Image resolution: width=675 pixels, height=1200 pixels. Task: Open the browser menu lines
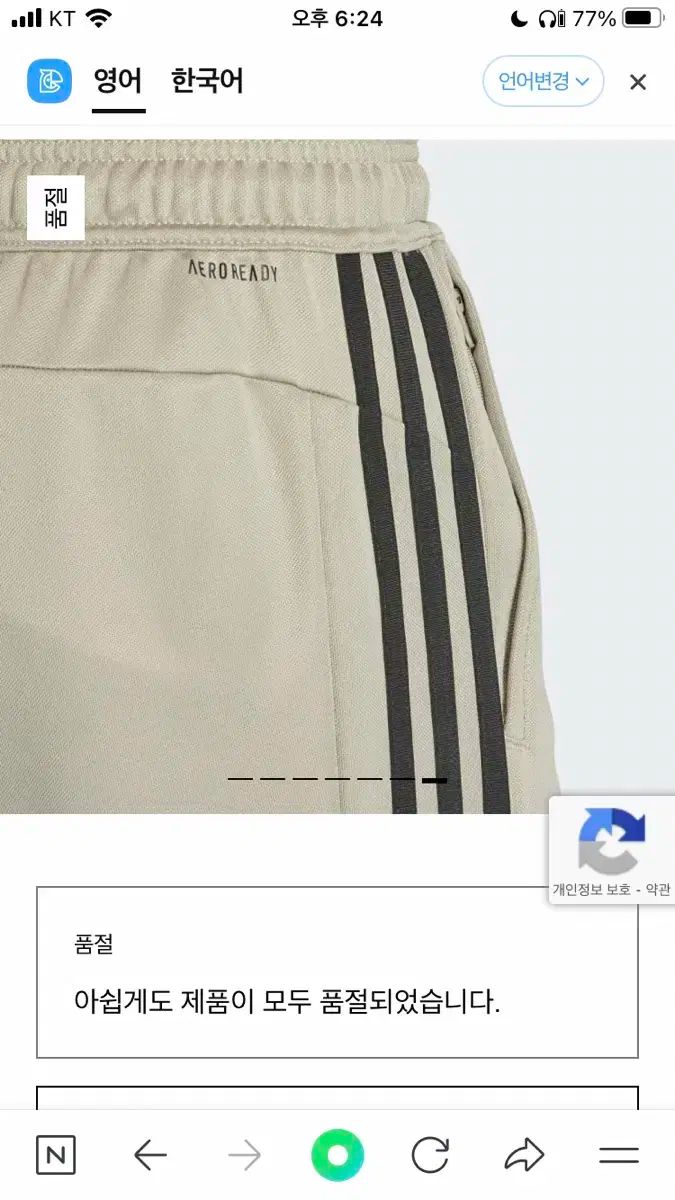pyautogui.click(x=619, y=1156)
